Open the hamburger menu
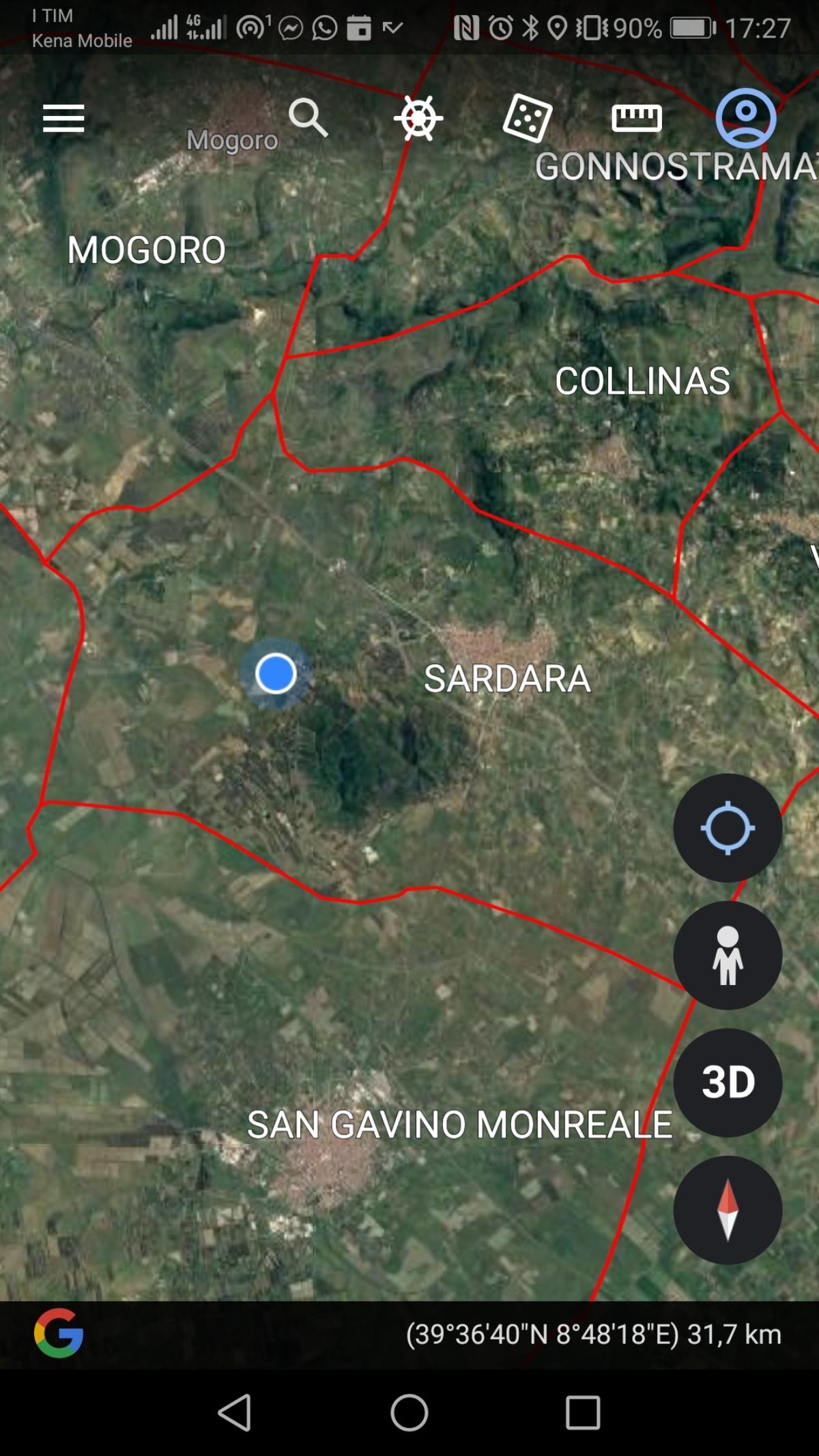Image resolution: width=819 pixels, height=1456 pixels. coord(63,118)
